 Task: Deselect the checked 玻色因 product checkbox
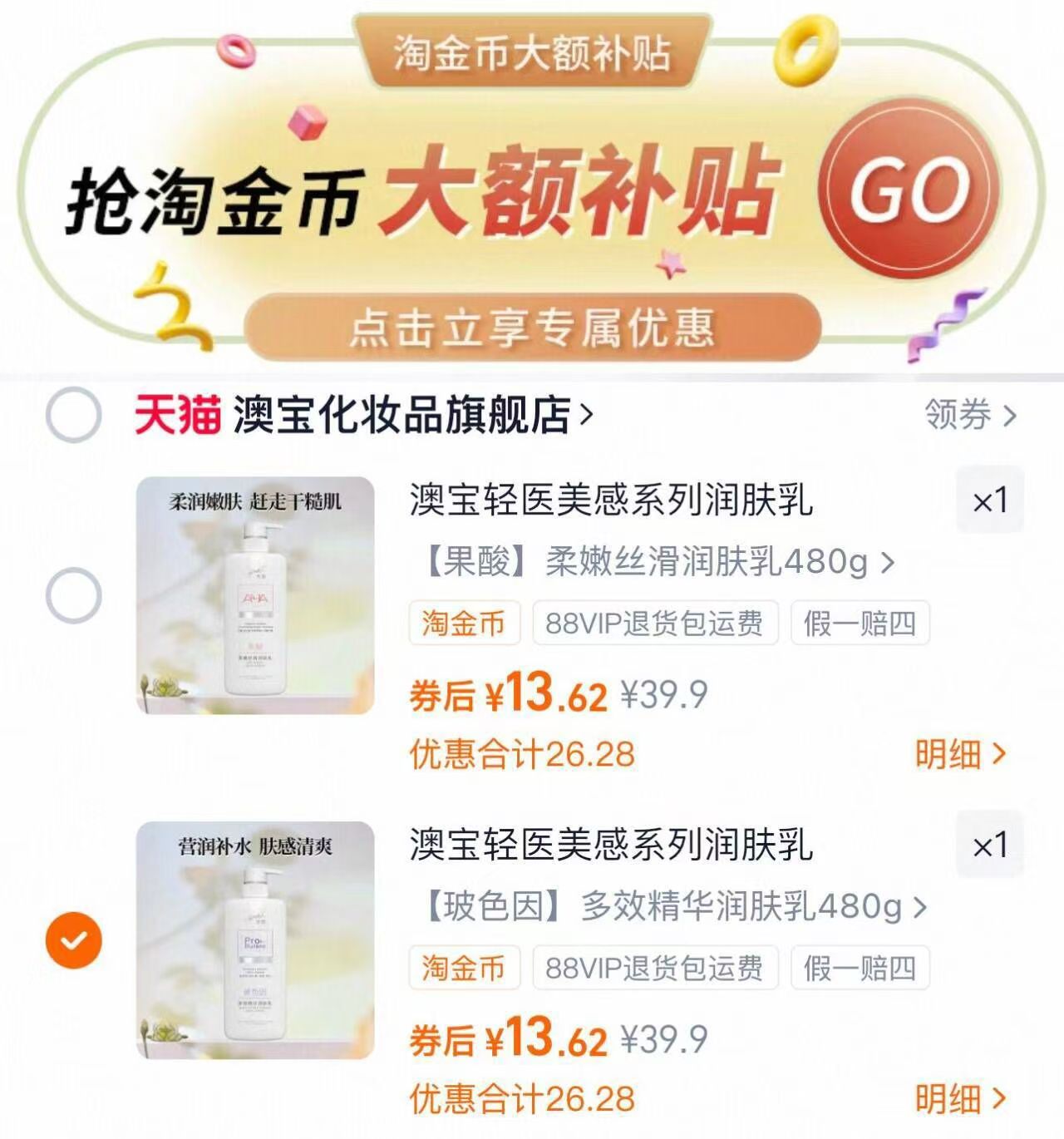73,939
